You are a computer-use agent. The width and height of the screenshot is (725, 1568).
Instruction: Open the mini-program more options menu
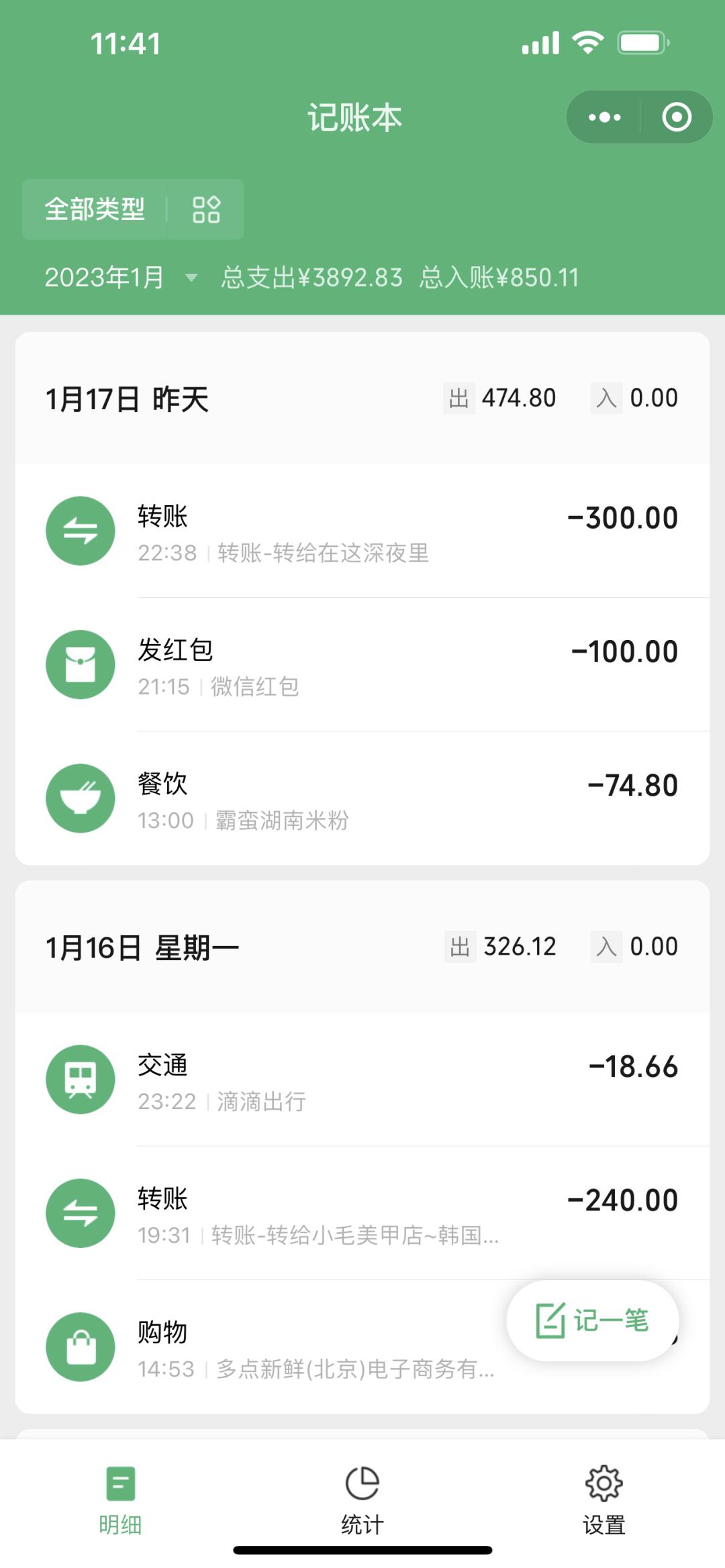603,117
